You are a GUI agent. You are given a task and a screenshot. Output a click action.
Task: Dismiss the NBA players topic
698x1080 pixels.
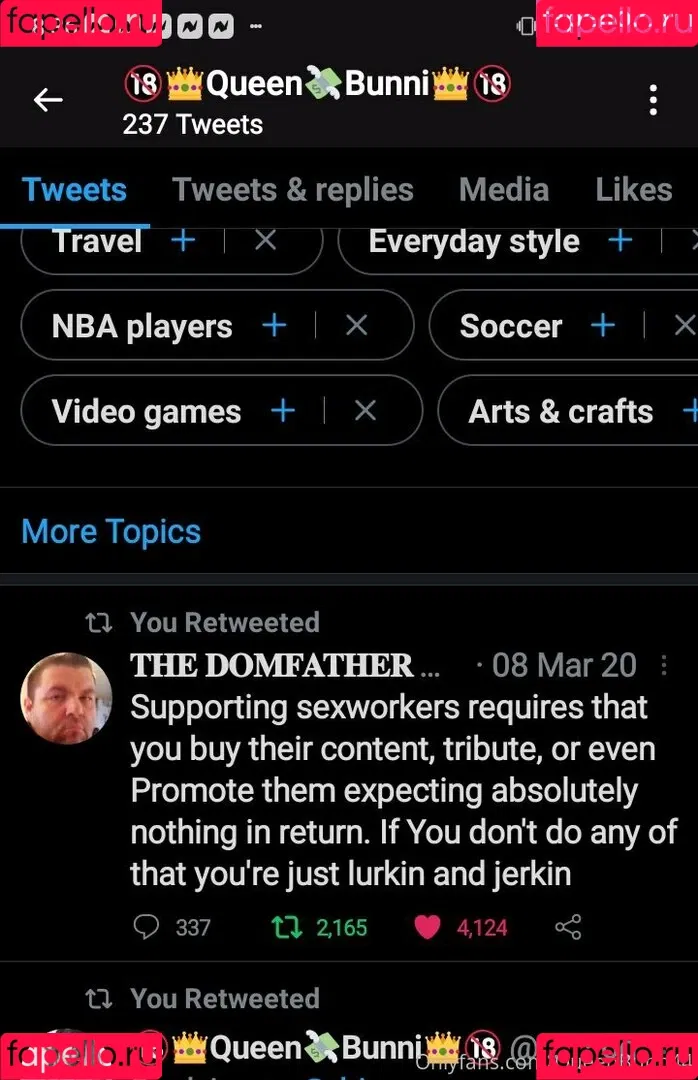pyautogui.click(x=356, y=326)
